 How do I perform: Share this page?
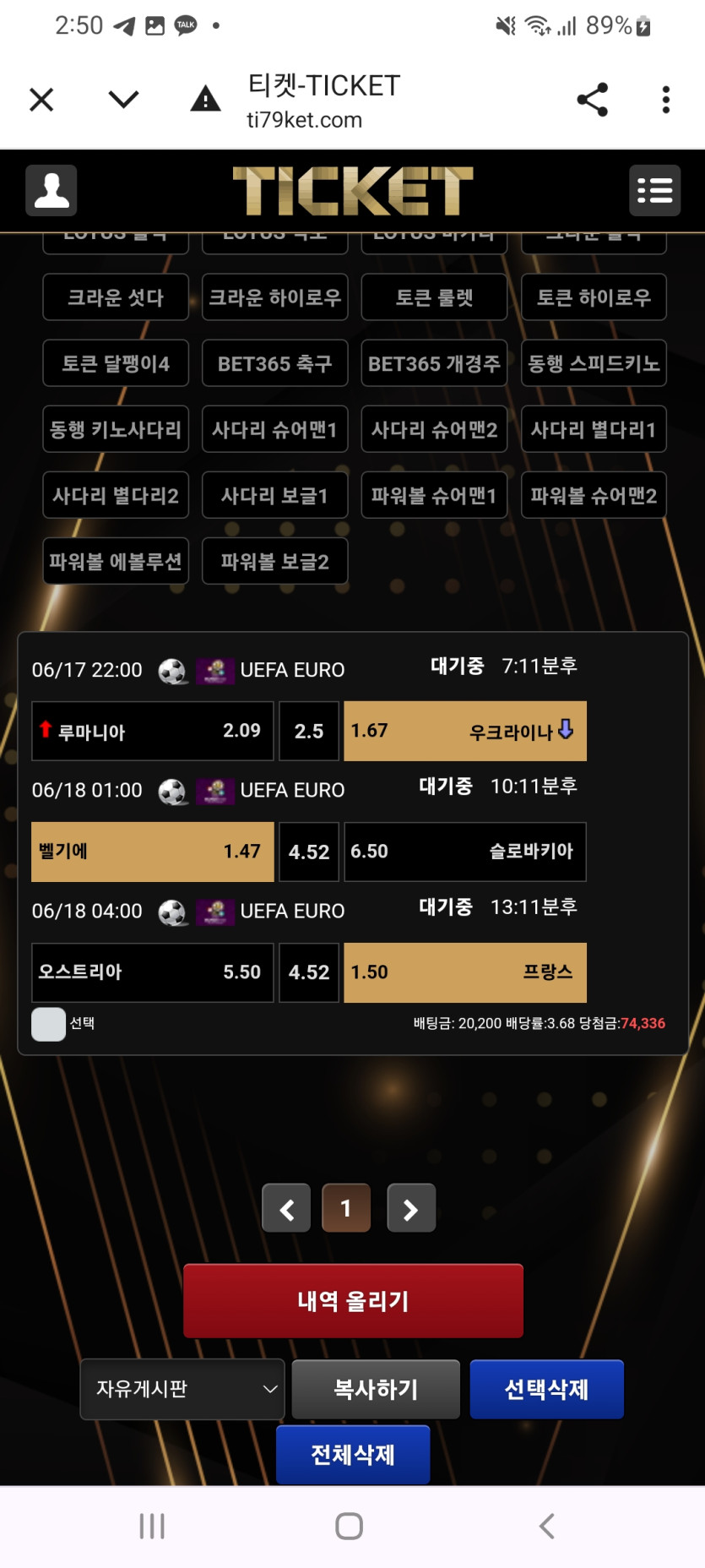[592, 100]
